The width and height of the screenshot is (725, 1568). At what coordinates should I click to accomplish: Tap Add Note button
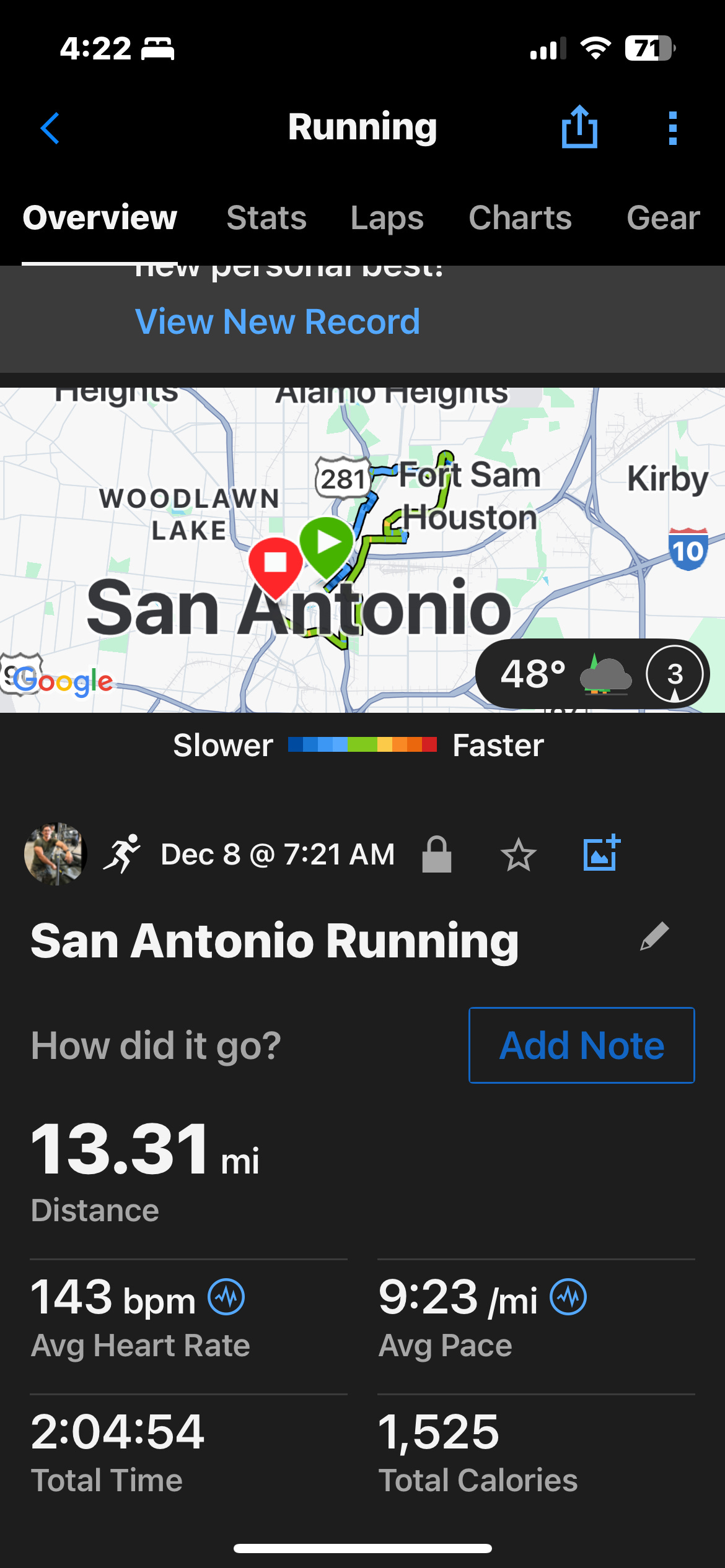pyautogui.click(x=581, y=1045)
